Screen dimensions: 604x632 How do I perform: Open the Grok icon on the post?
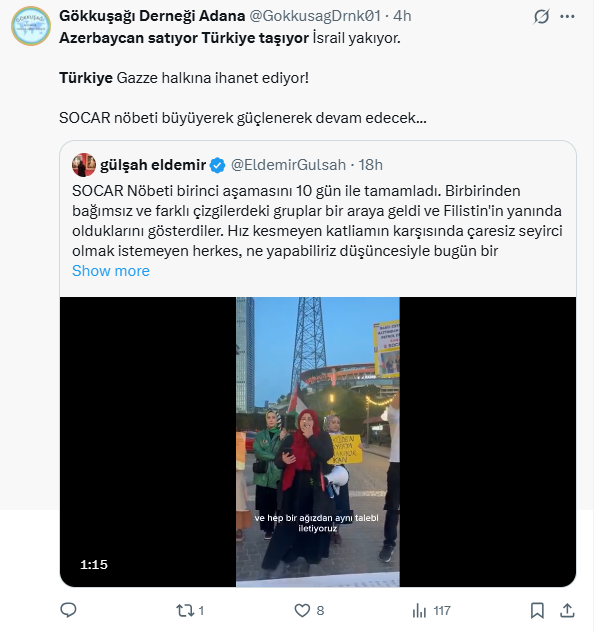coord(541,17)
